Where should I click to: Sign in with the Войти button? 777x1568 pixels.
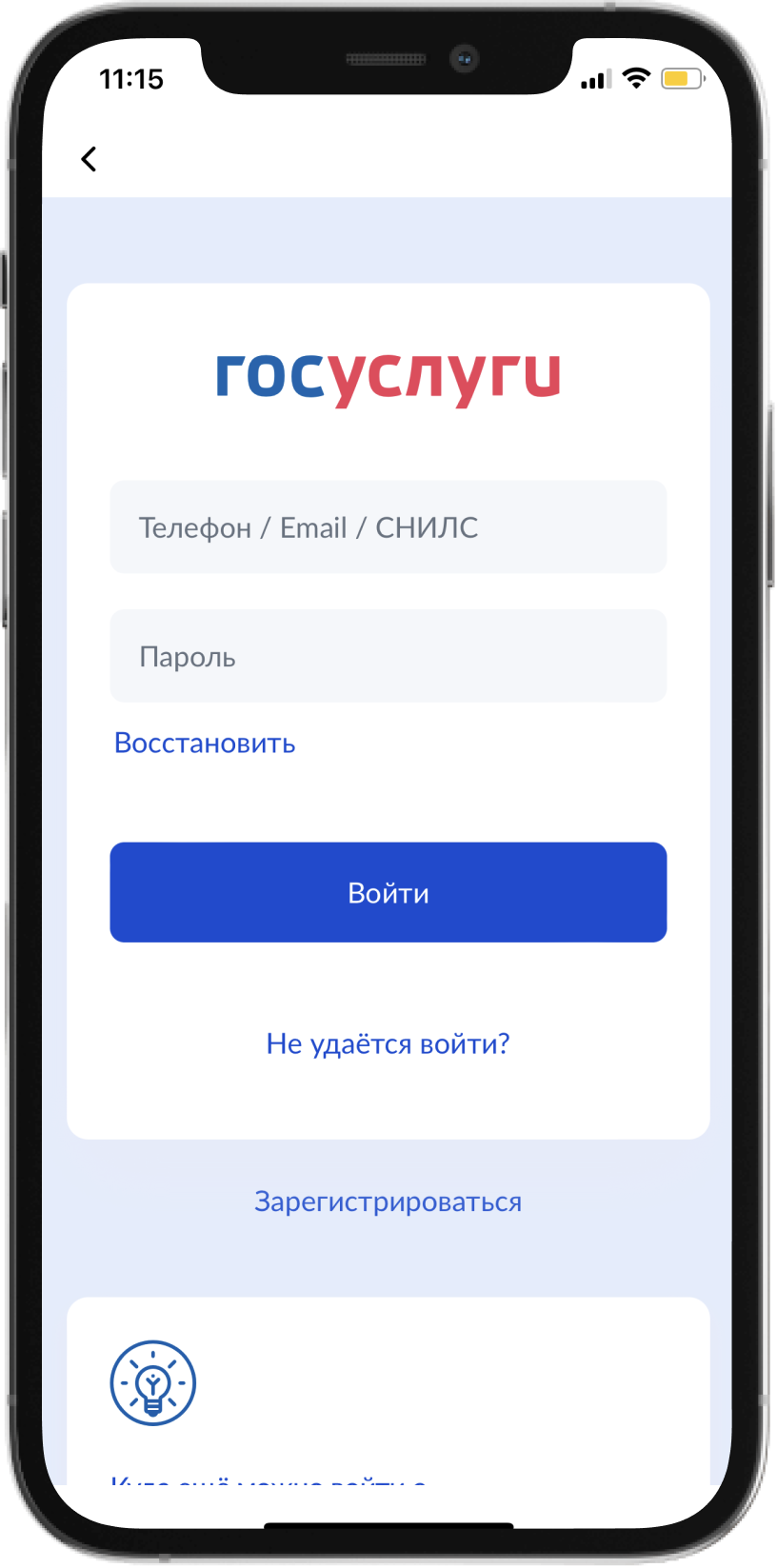click(388, 892)
